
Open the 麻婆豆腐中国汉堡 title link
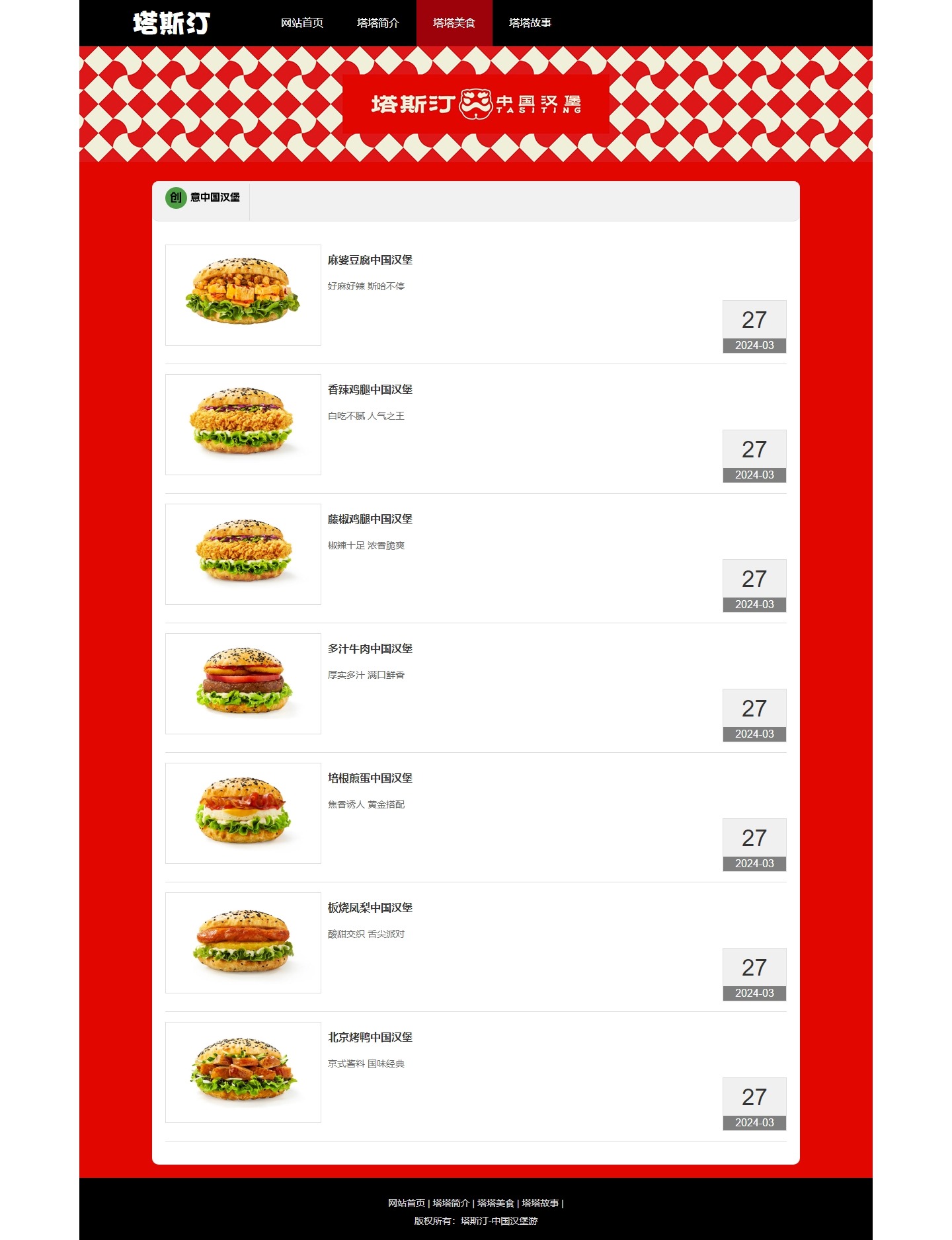(370, 260)
